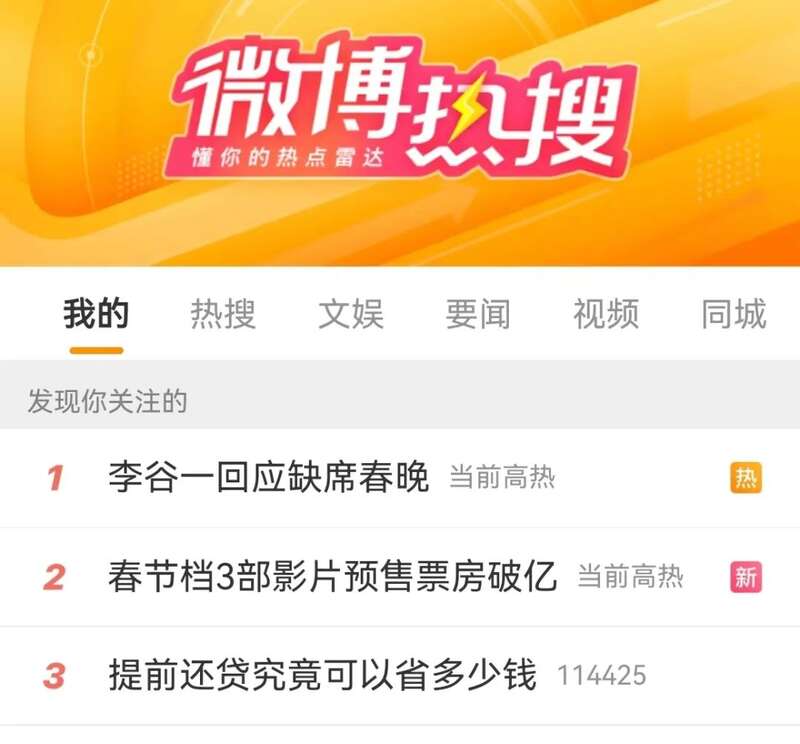Viewport: 800px width, 744px height.
Task: Open the 文娱 tab
Action: coord(351,314)
